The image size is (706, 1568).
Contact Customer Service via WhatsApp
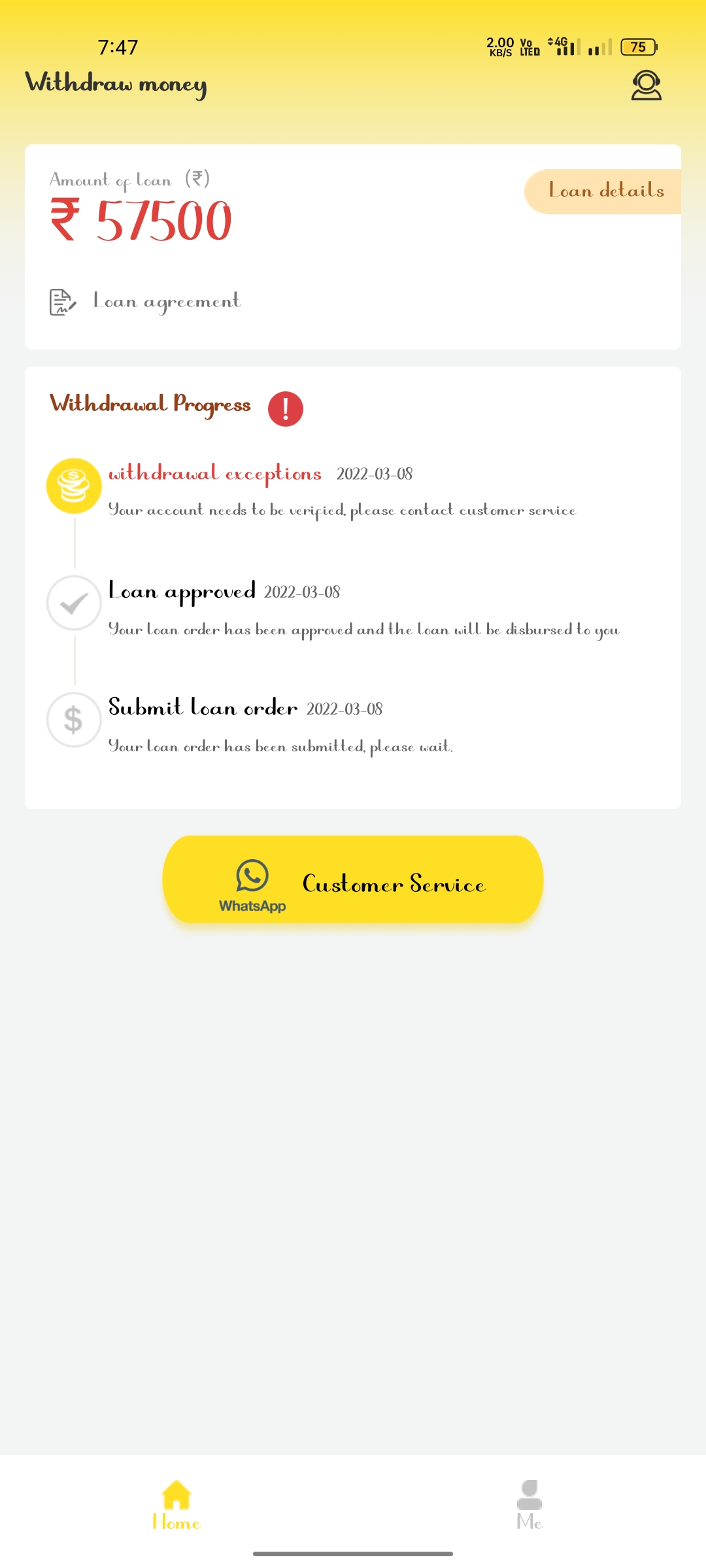tap(353, 879)
